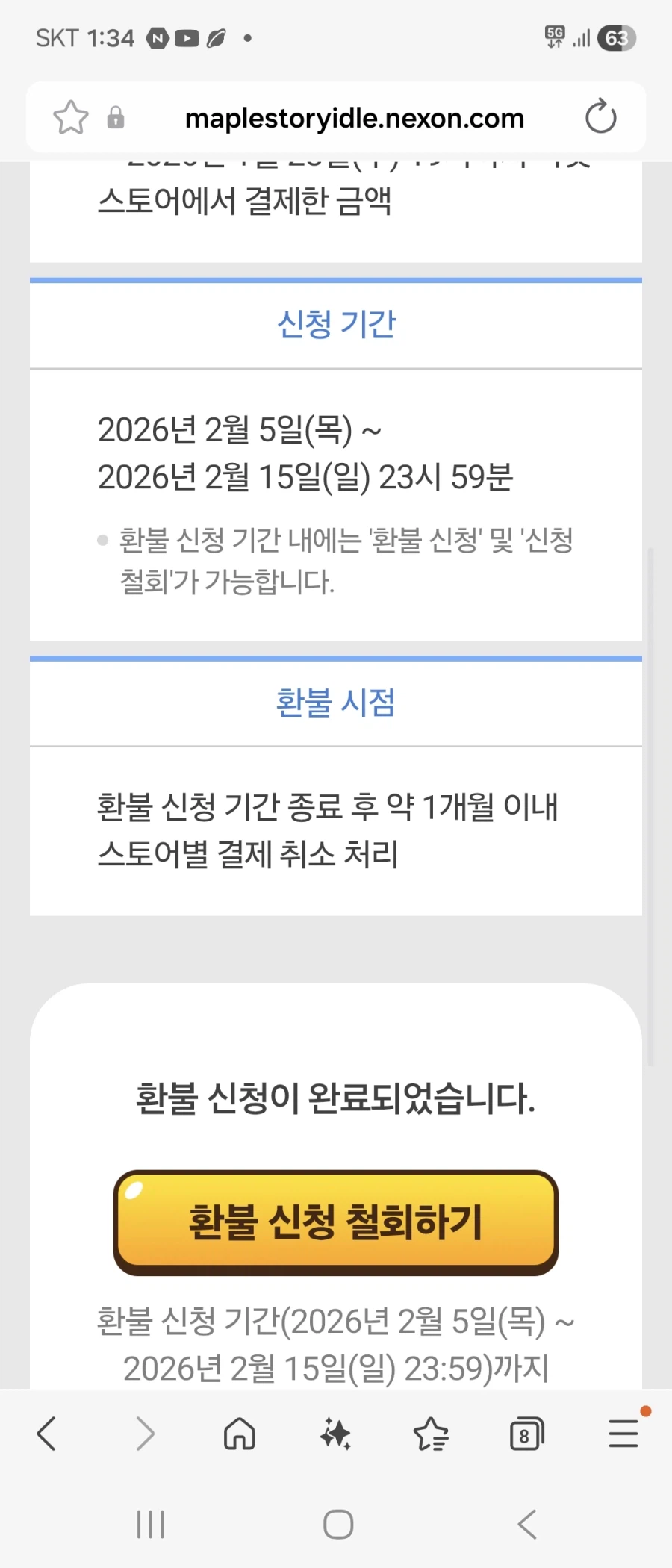Navigate forward using the browser forward arrow

tap(144, 1434)
